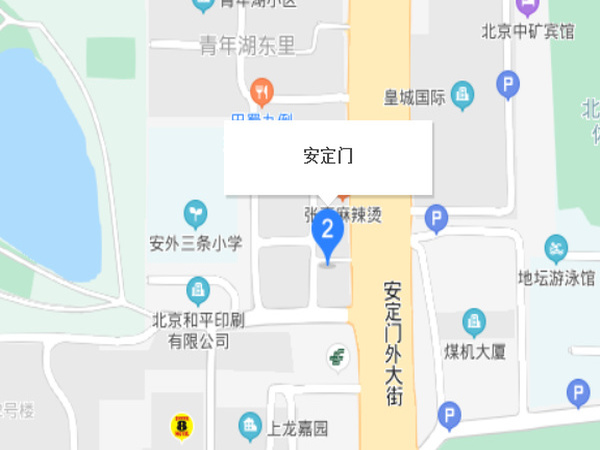Tap the green post office icon
The height and width of the screenshot is (450, 600).
tap(339, 355)
